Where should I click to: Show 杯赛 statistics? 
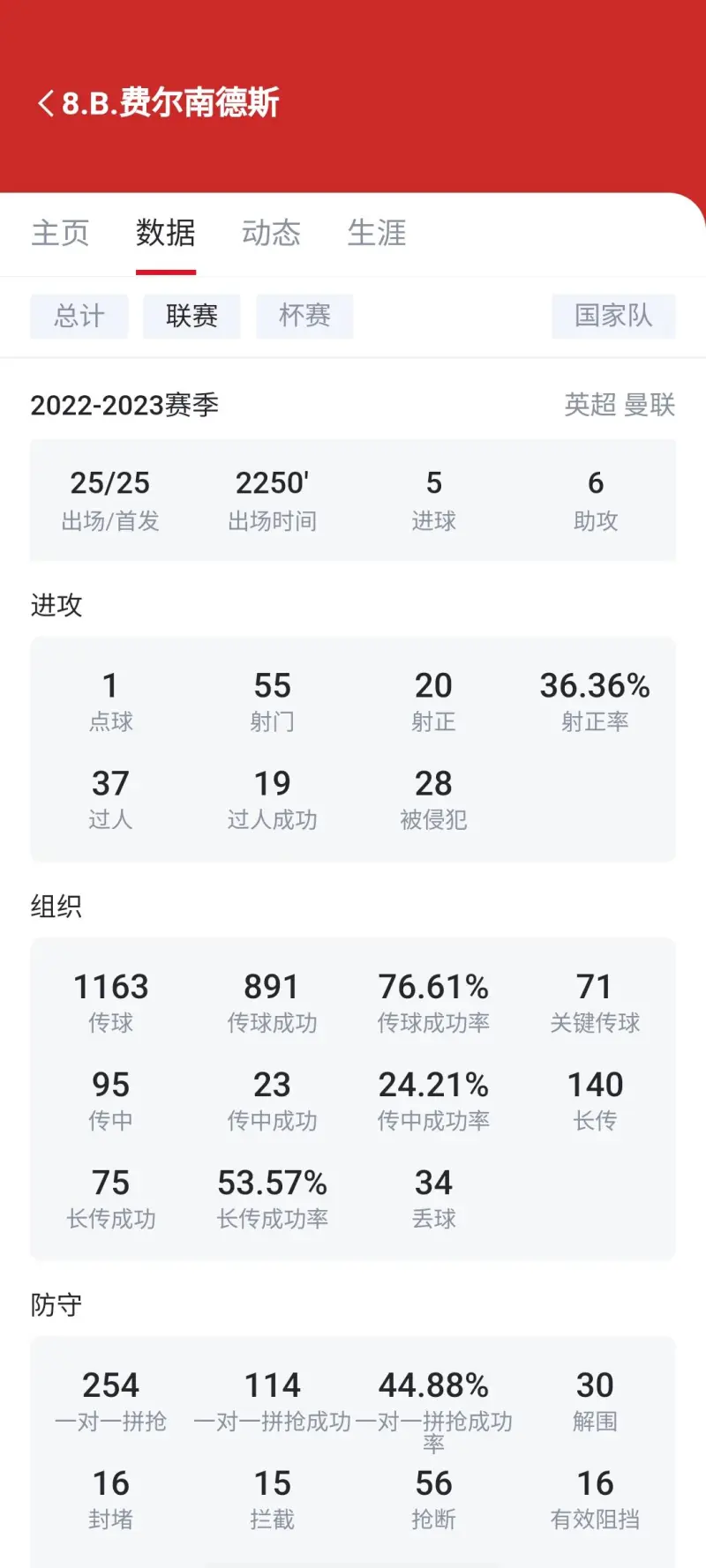(x=304, y=316)
